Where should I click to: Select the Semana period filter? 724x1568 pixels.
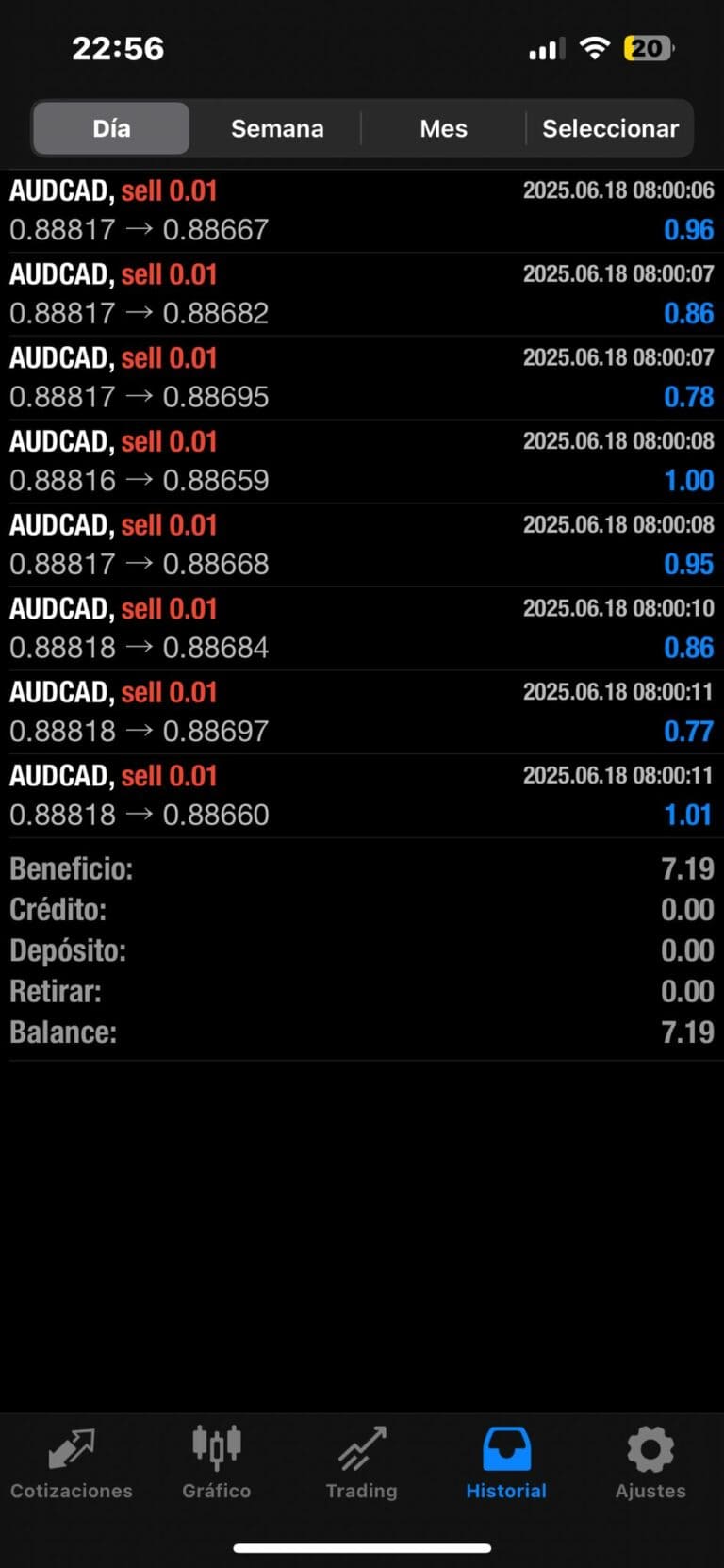tap(277, 128)
